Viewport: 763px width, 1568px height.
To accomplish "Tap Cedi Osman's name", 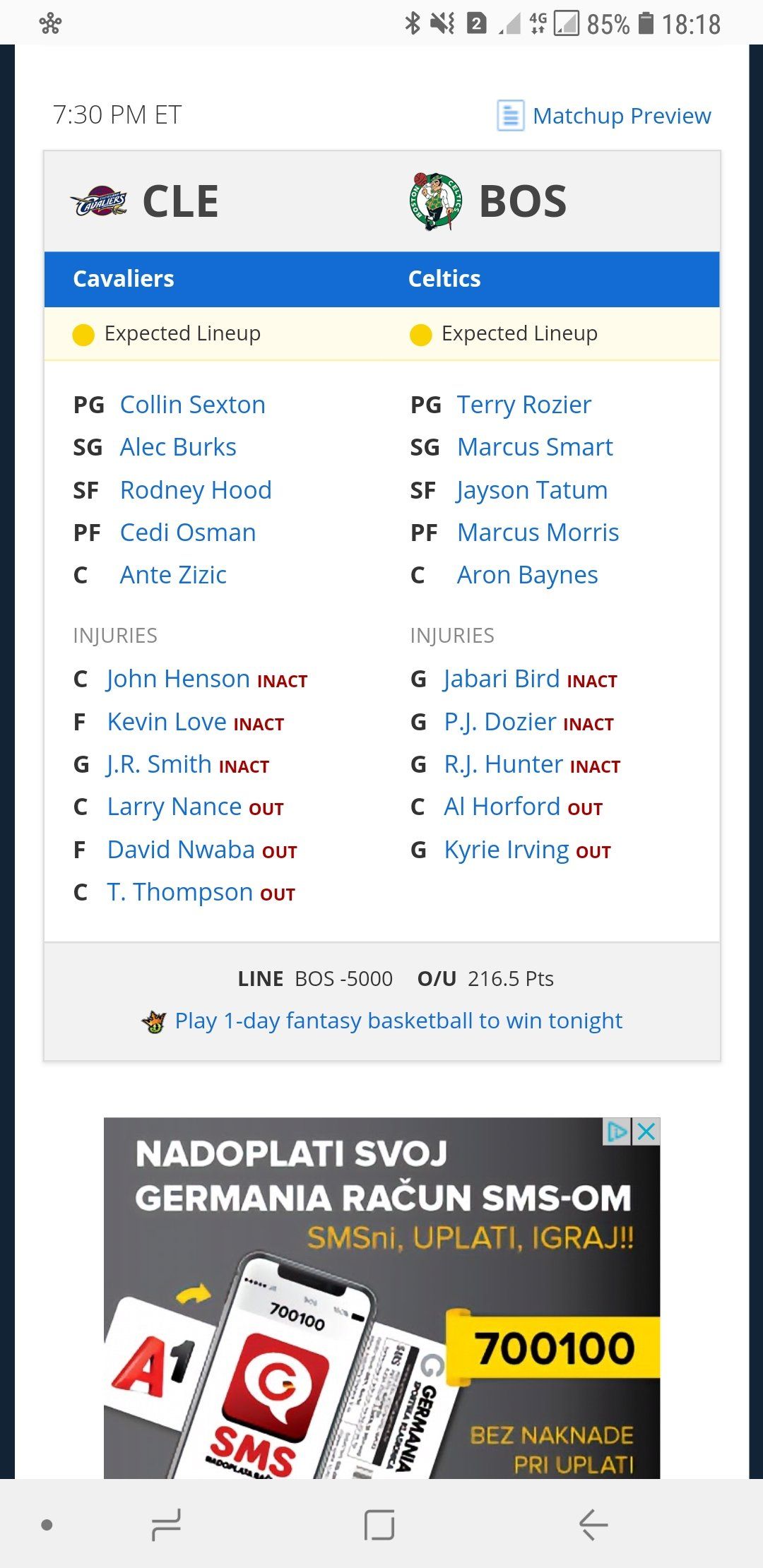I will [x=188, y=533].
